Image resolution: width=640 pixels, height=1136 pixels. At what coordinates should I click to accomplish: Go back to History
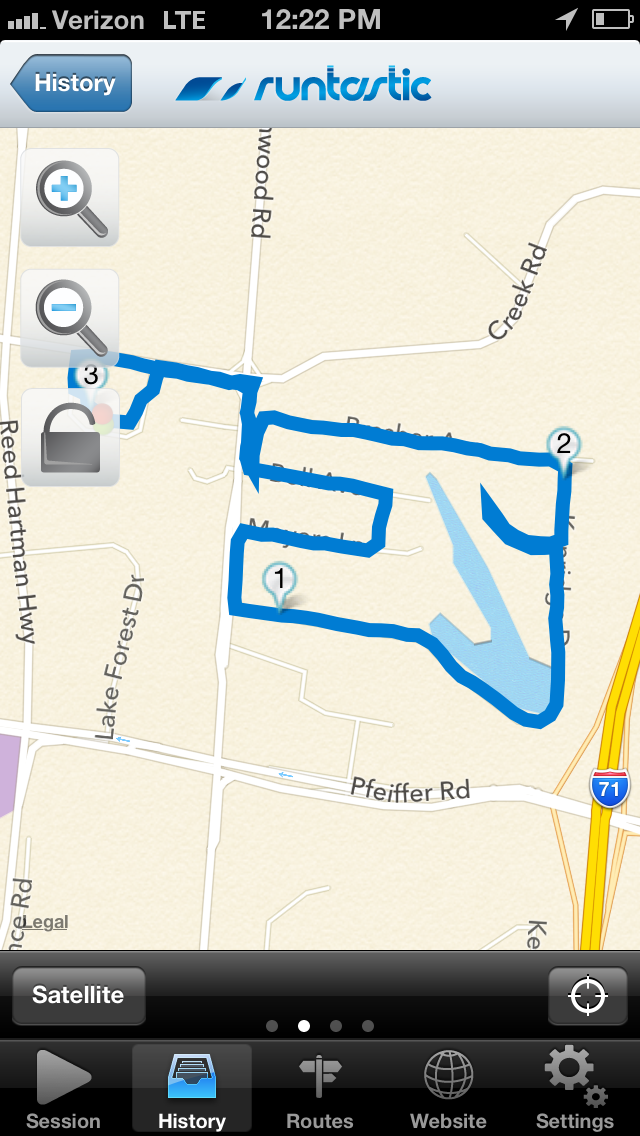tap(72, 83)
